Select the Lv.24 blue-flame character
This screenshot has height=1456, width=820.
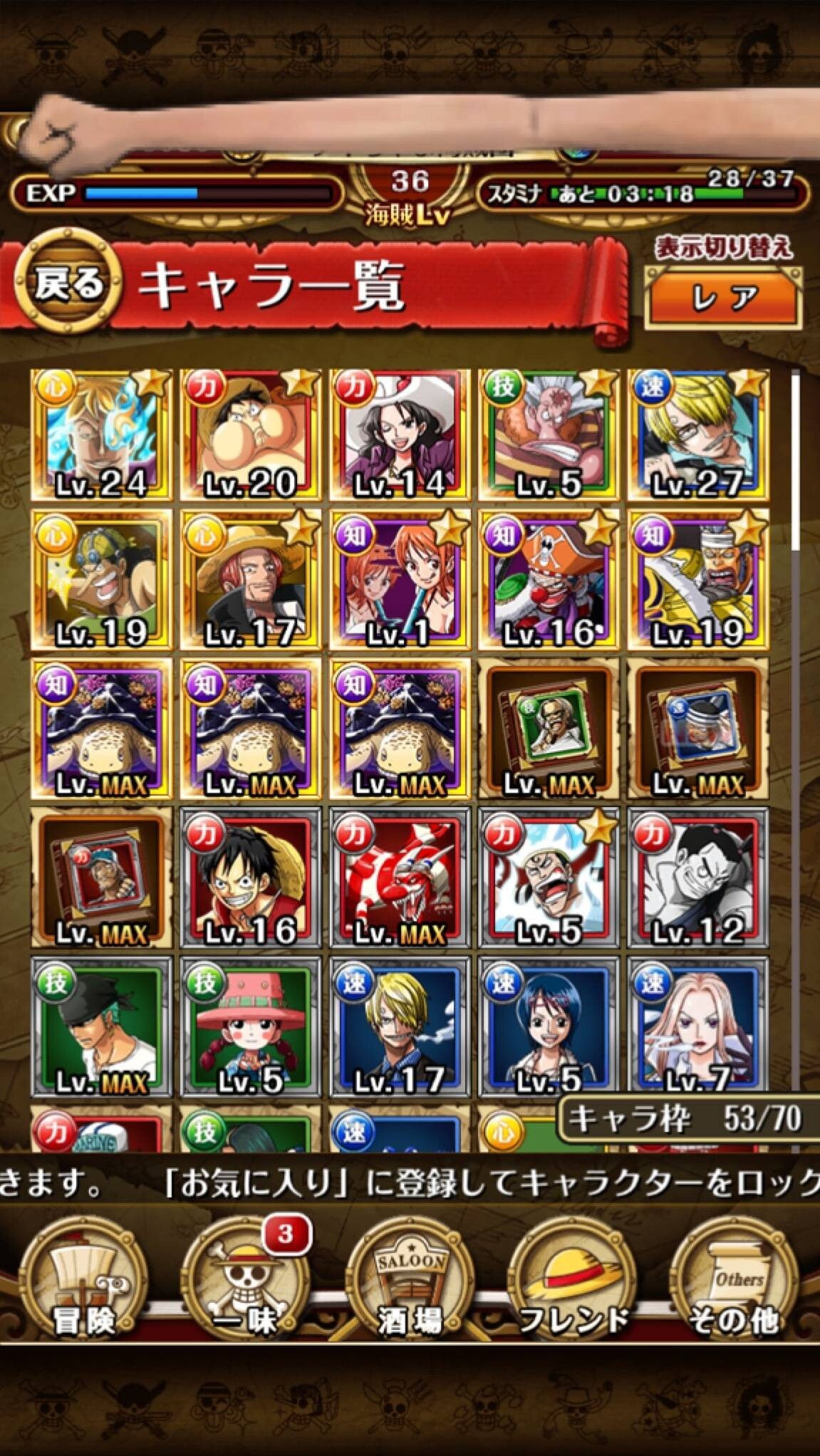click(101, 435)
